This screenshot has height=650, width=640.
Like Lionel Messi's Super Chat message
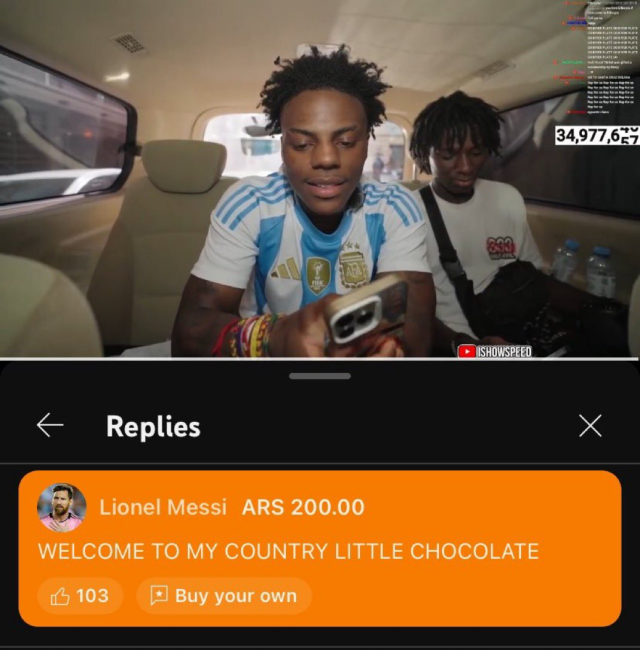coord(80,596)
